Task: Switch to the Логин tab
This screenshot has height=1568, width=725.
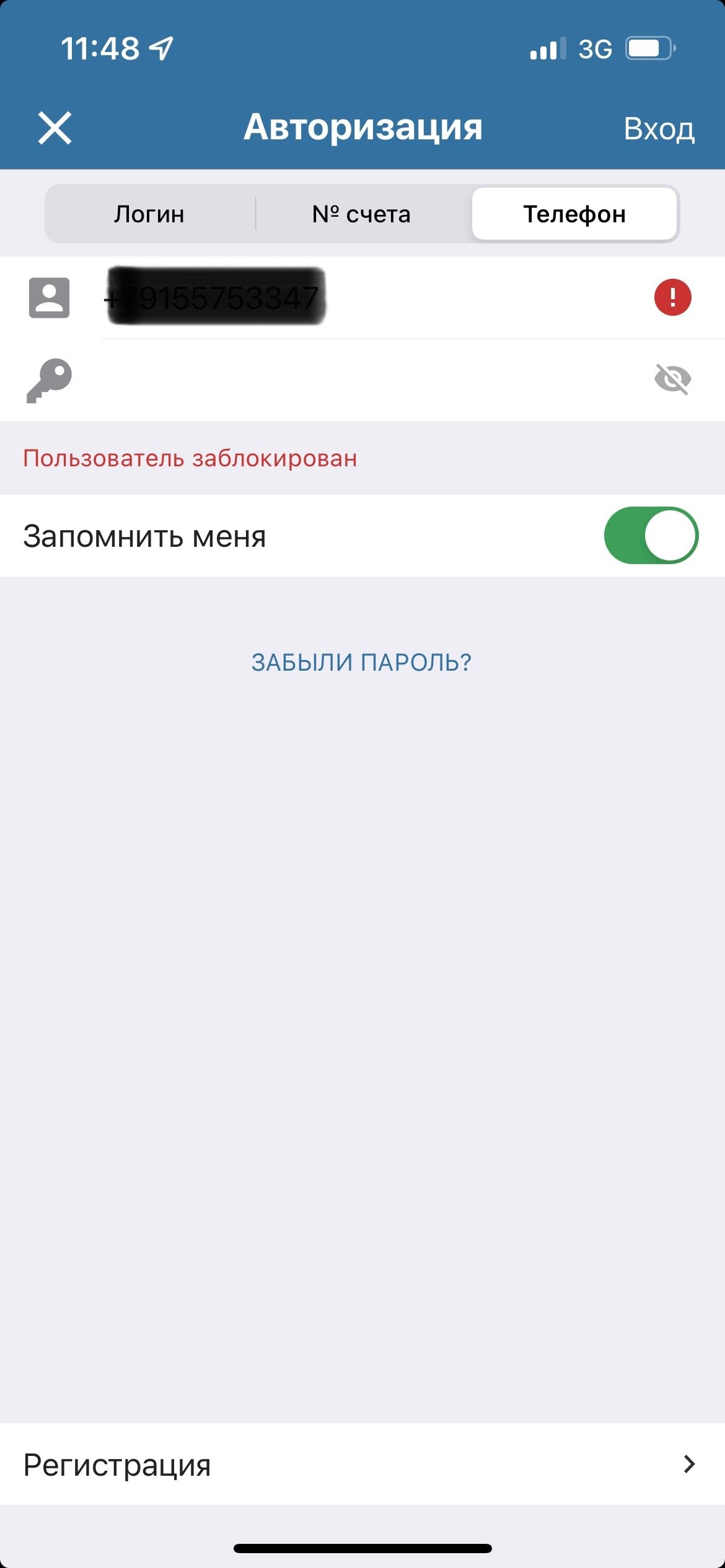Action: [x=149, y=214]
